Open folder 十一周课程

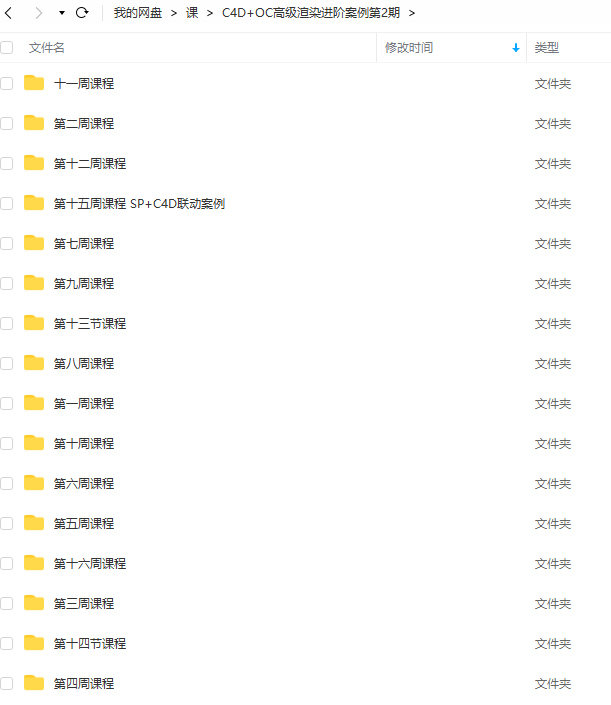pyautogui.click(x=84, y=83)
